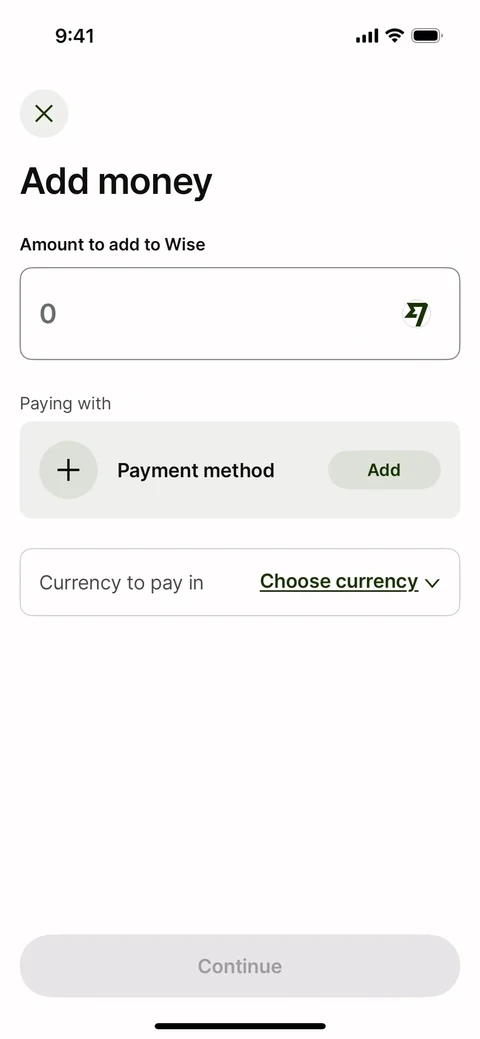Tap the plus icon beside Payment method
480x1039 pixels.
[68, 470]
